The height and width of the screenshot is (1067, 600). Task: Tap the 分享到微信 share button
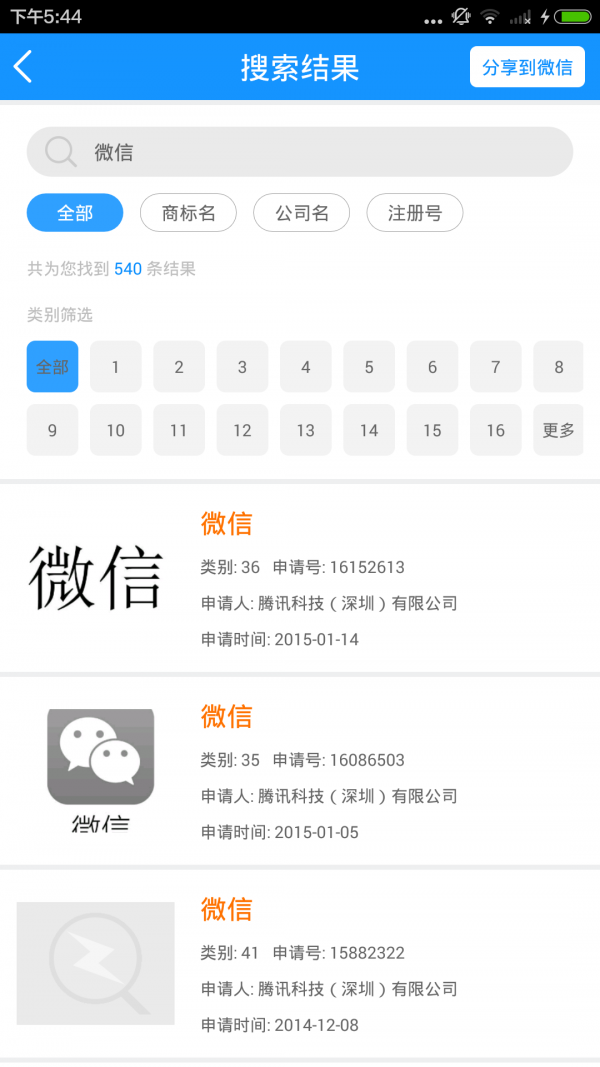527,67
